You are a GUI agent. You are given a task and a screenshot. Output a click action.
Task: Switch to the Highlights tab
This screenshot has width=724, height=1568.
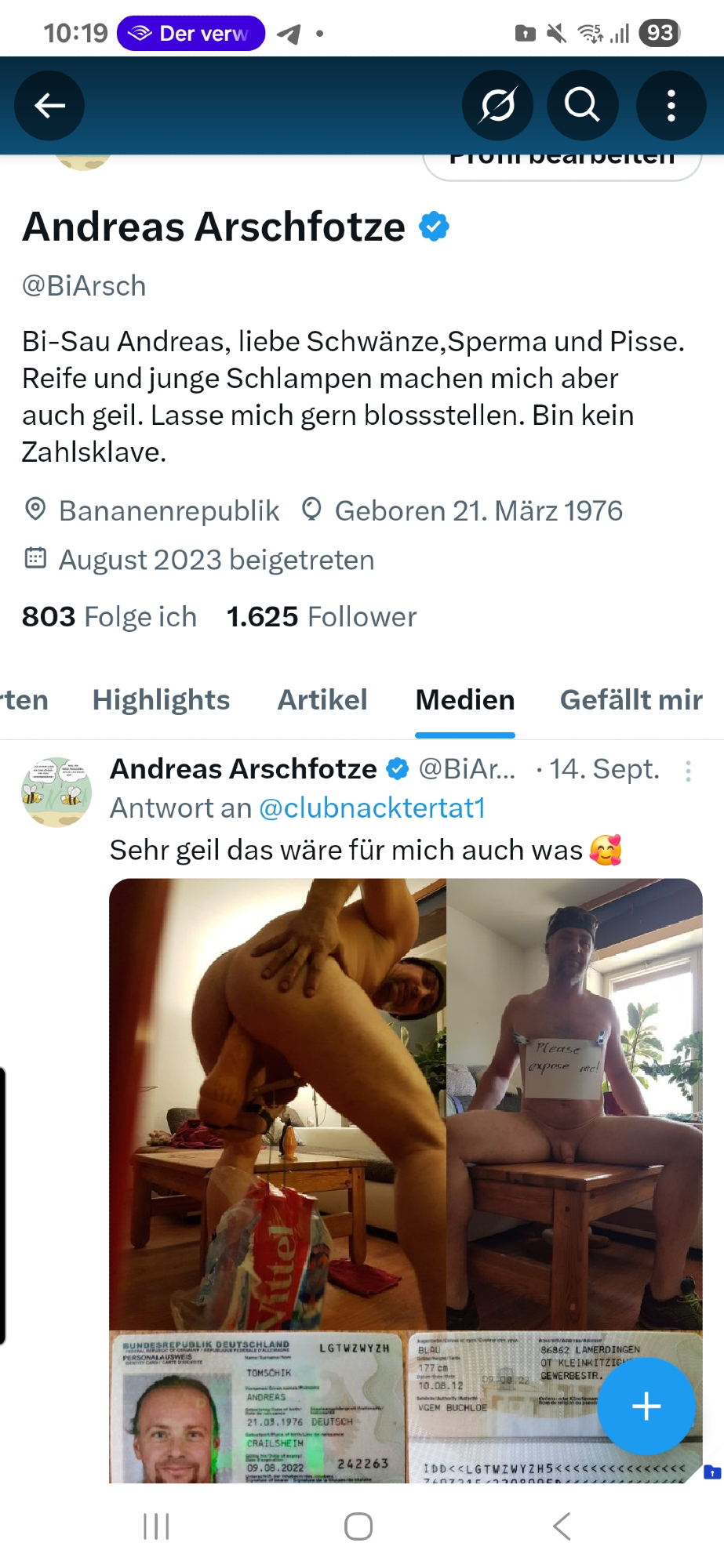161,700
